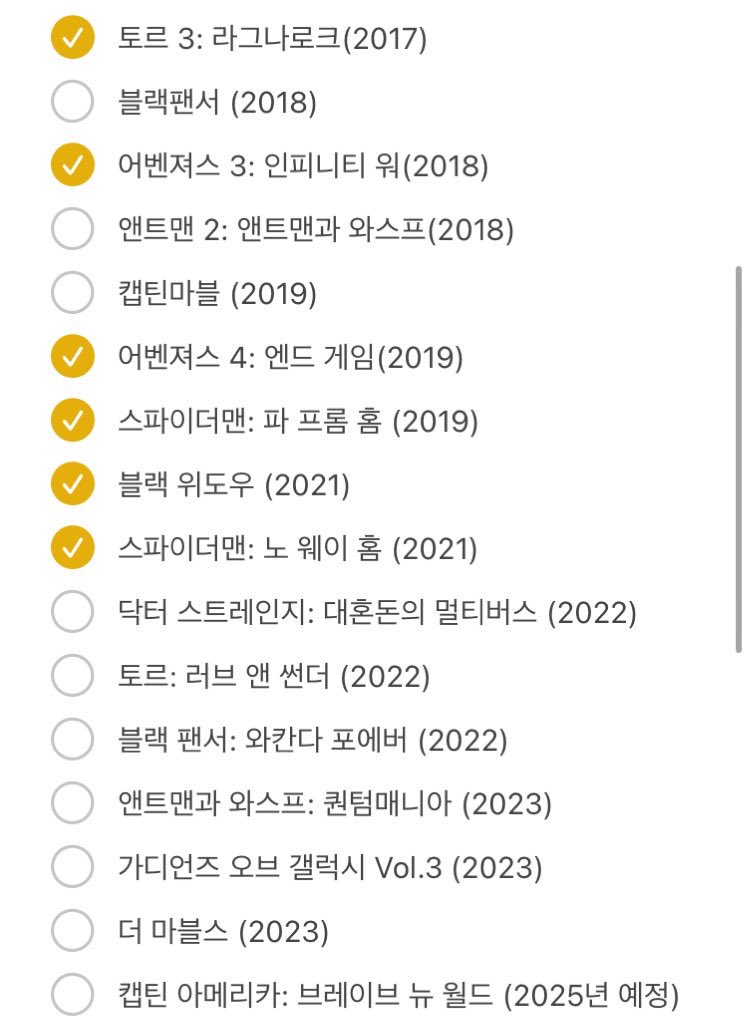747x1024 pixels.
Task: Check off 블랙팬서 (2018)
Action: pos(72,102)
